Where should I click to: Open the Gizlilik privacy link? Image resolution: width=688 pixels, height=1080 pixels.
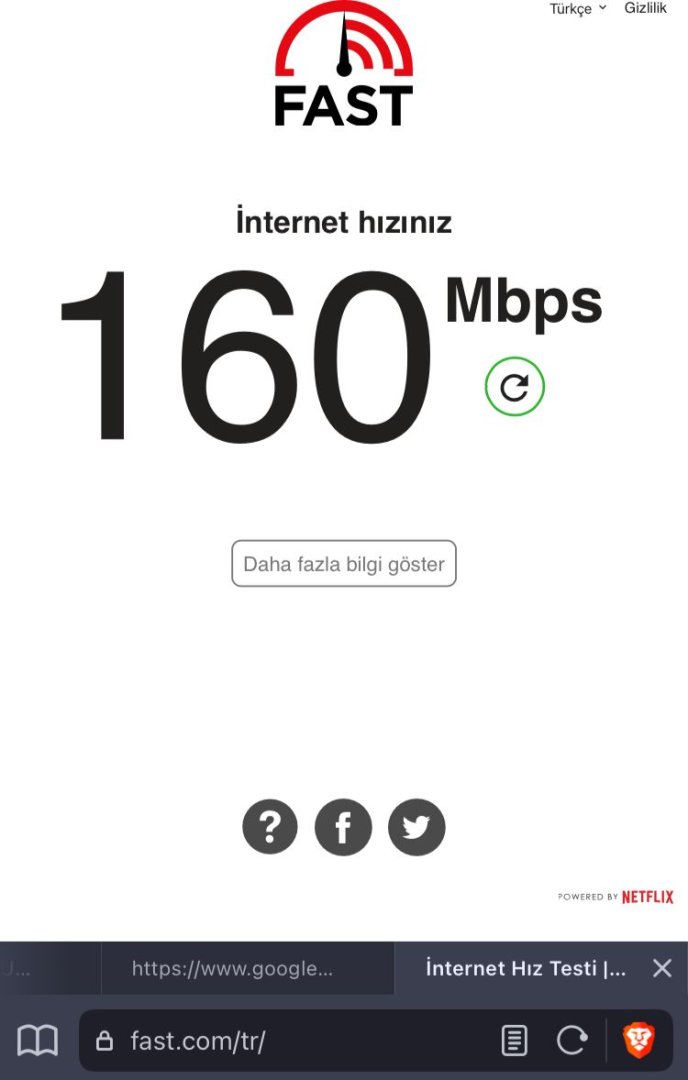pyautogui.click(x=645, y=8)
